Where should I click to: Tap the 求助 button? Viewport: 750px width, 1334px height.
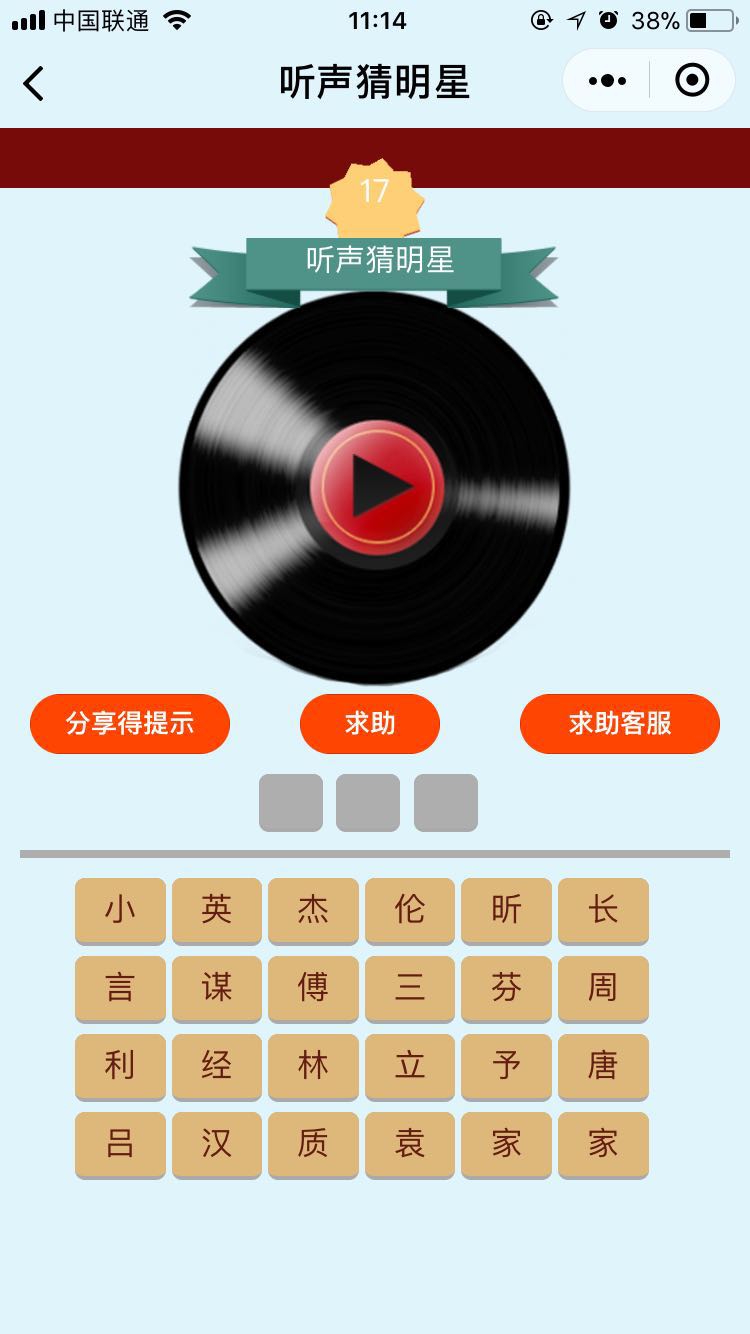coord(370,723)
